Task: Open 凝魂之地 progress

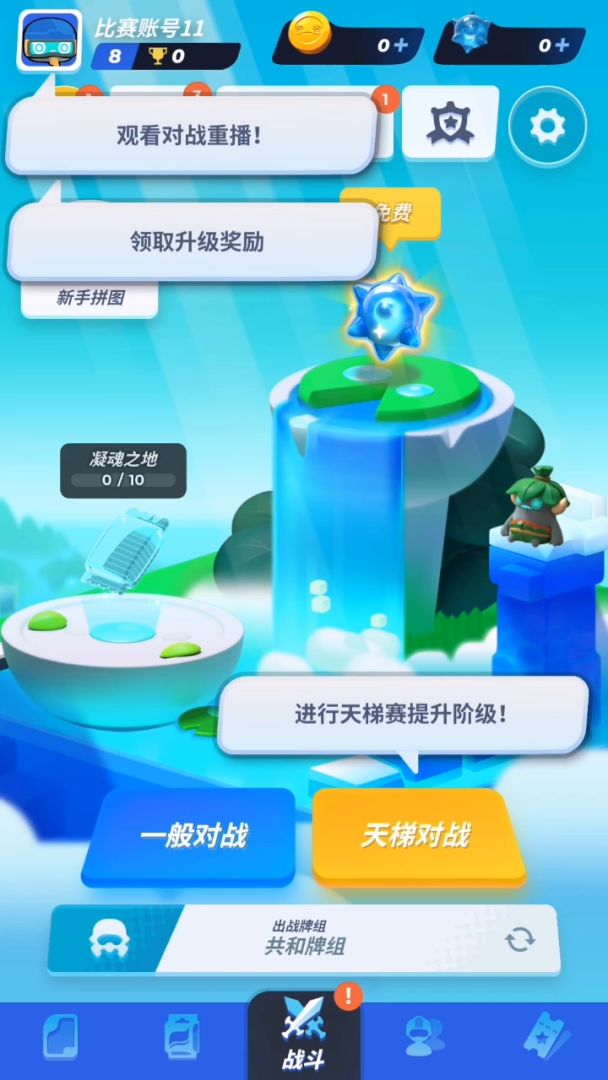Action: click(x=122, y=470)
